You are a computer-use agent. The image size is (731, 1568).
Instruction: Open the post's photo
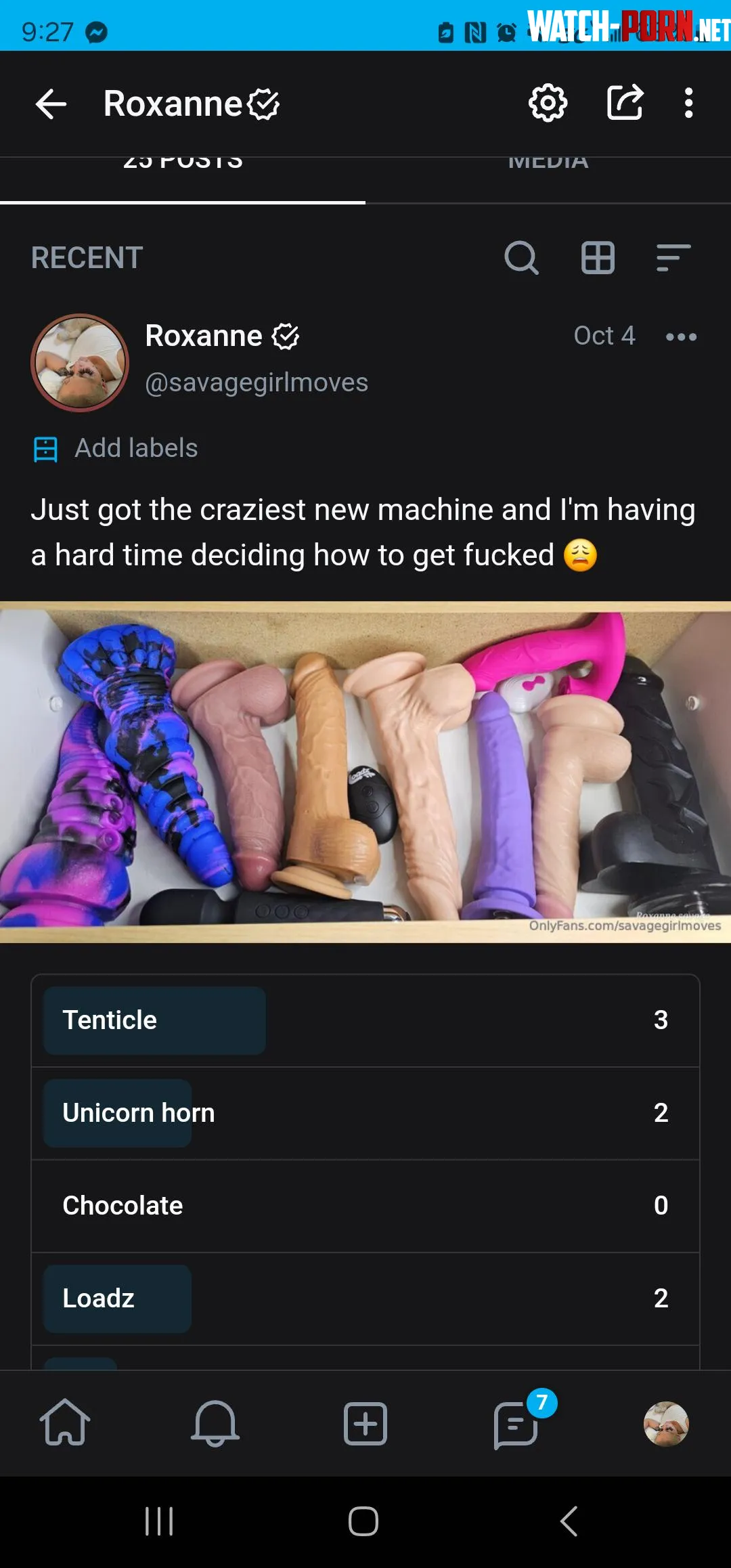365,772
